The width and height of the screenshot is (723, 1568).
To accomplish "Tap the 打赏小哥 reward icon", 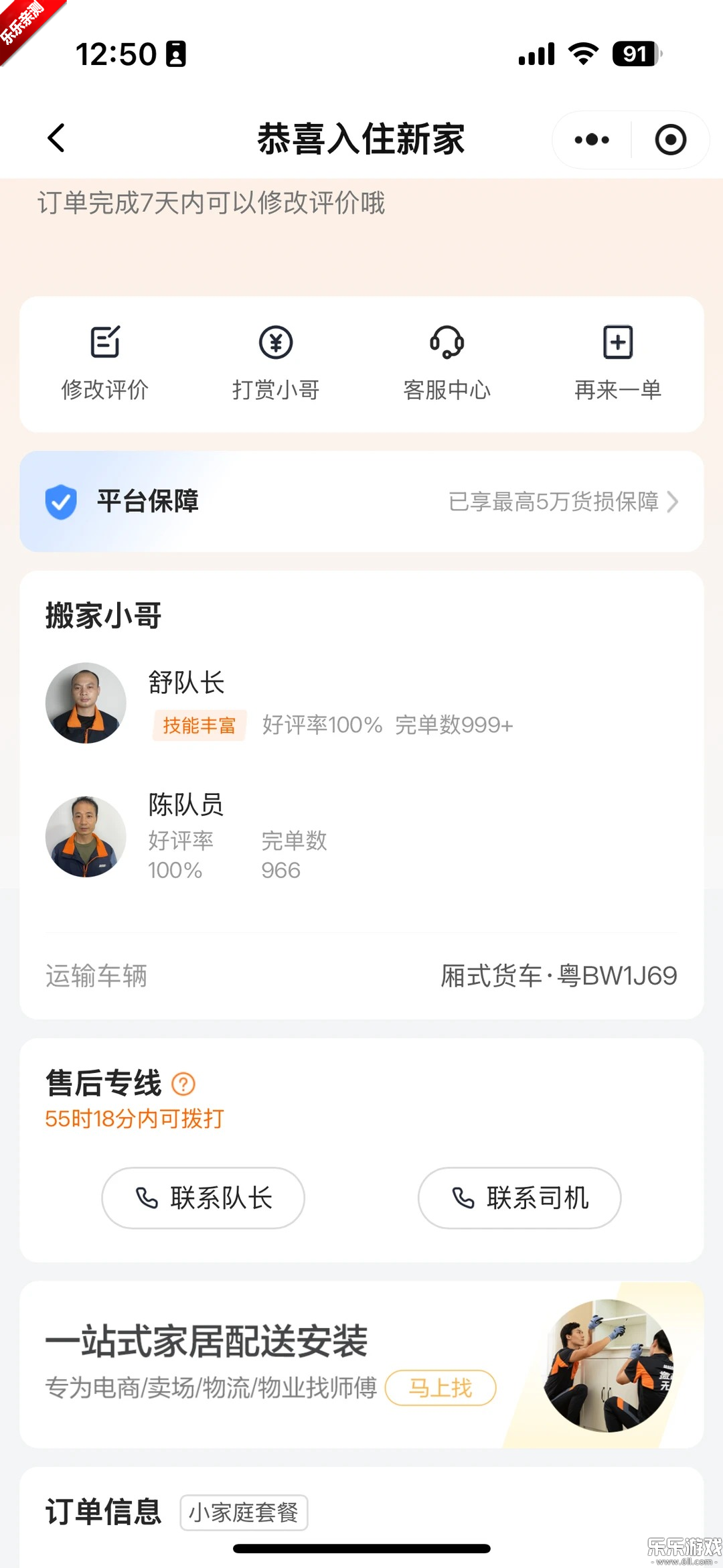I will (x=276, y=342).
